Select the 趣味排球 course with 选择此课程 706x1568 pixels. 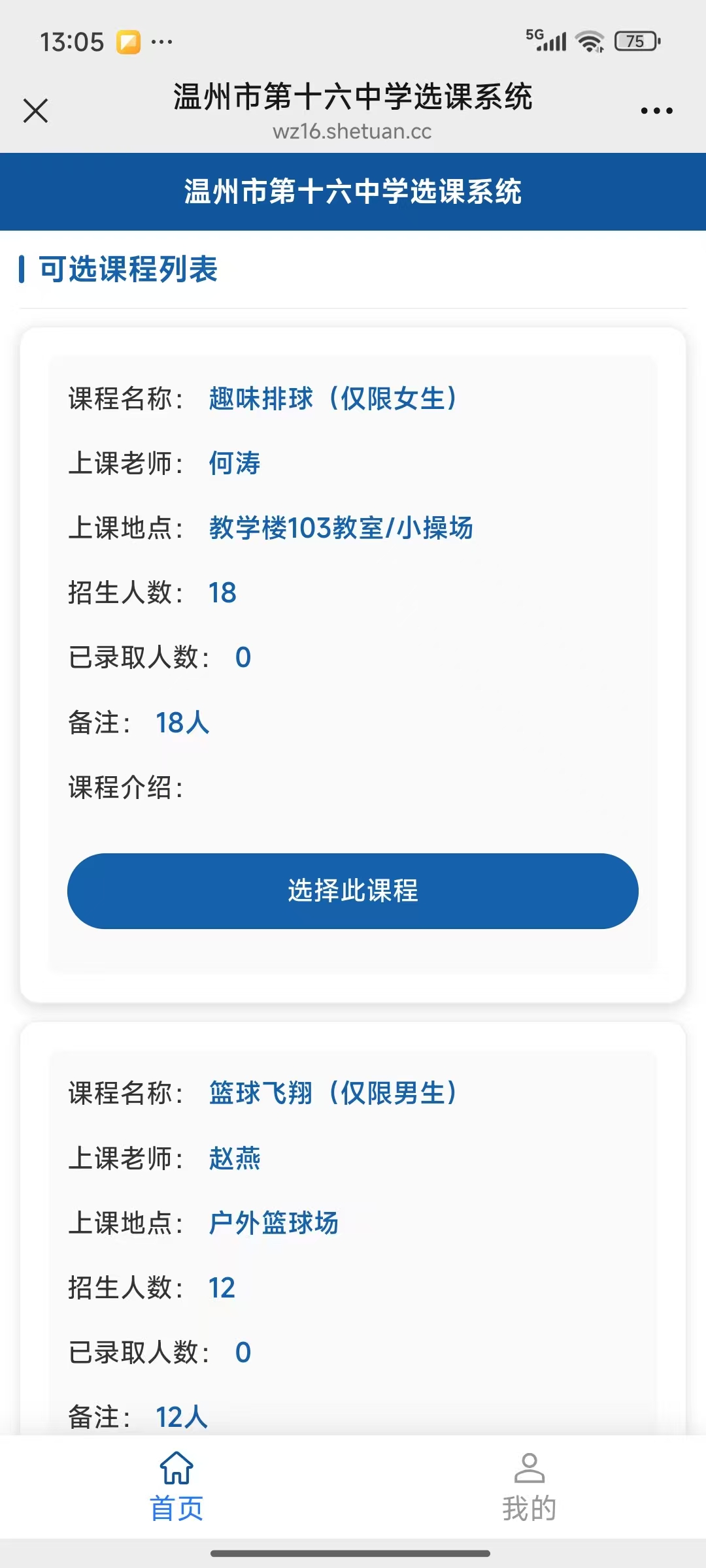(352, 890)
